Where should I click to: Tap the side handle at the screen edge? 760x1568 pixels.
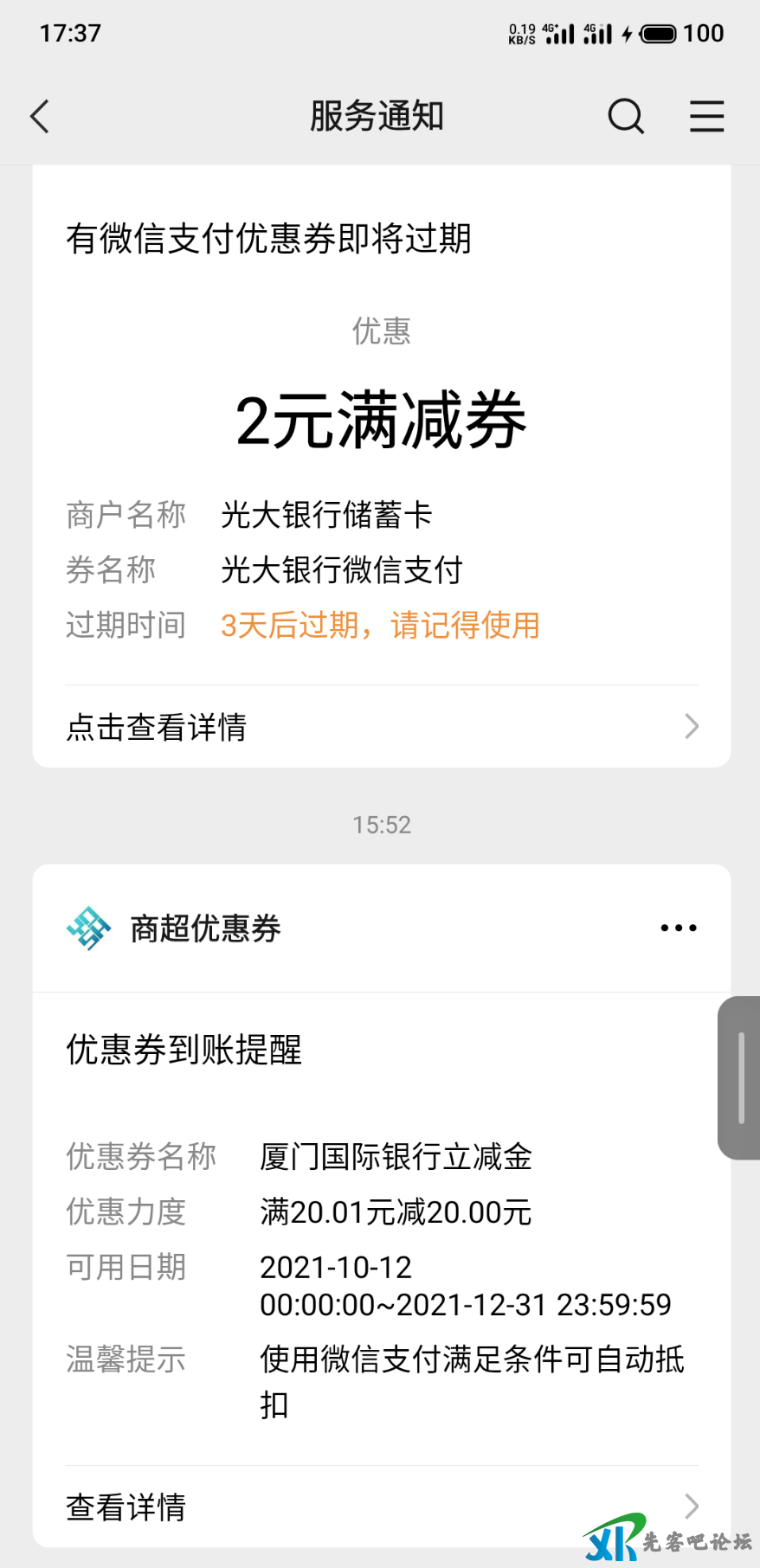pyautogui.click(x=740, y=1077)
